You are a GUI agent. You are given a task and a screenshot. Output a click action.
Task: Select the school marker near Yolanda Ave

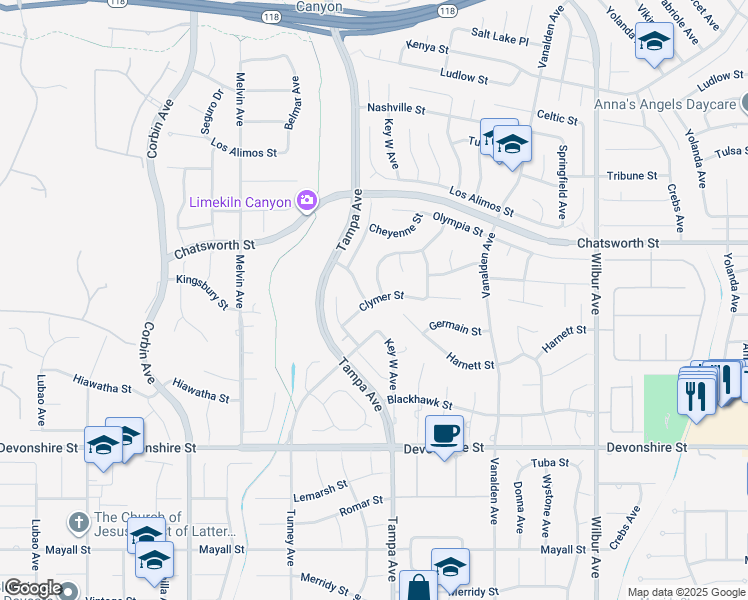point(654,42)
